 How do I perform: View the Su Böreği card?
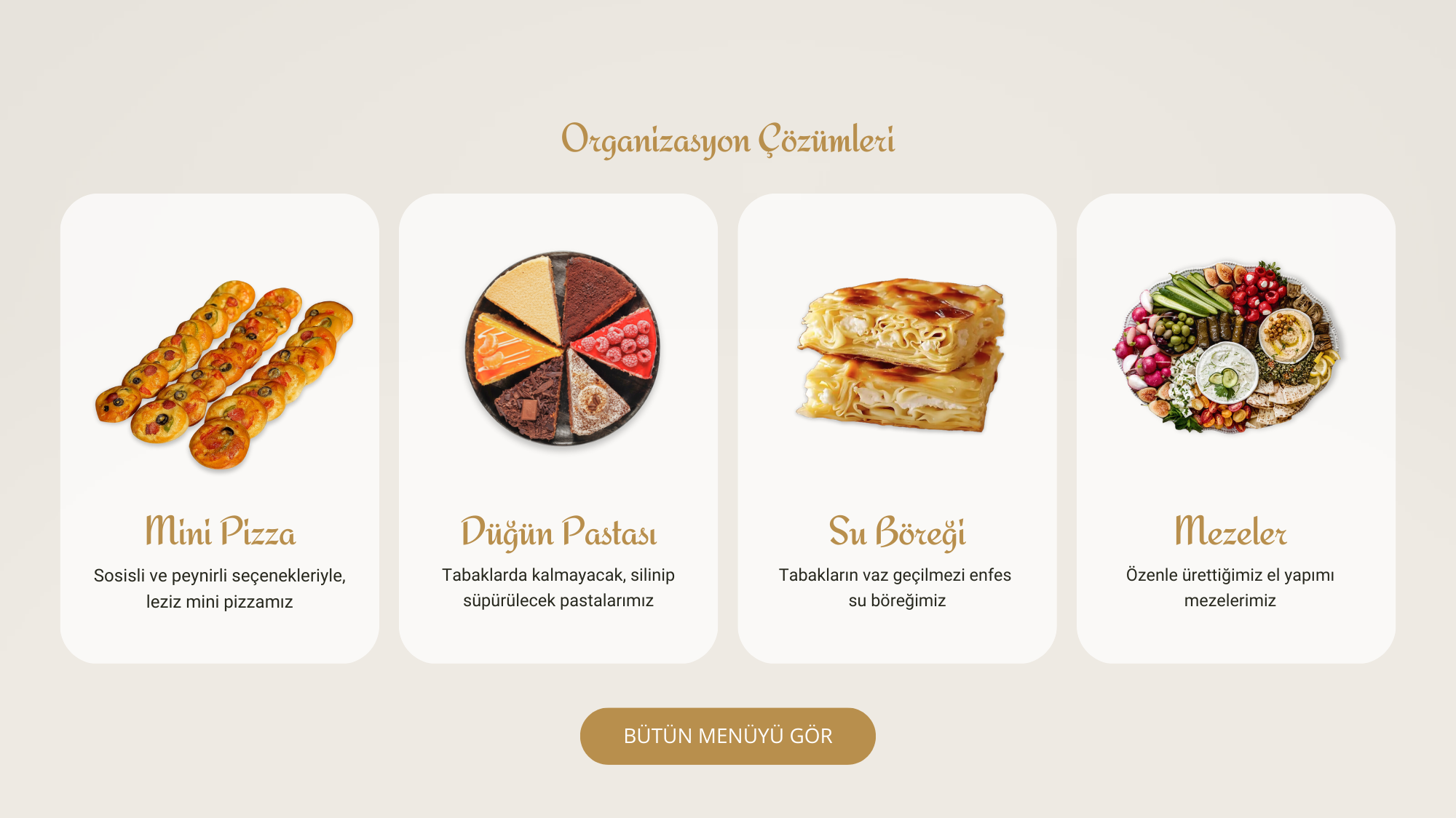[x=897, y=428]
